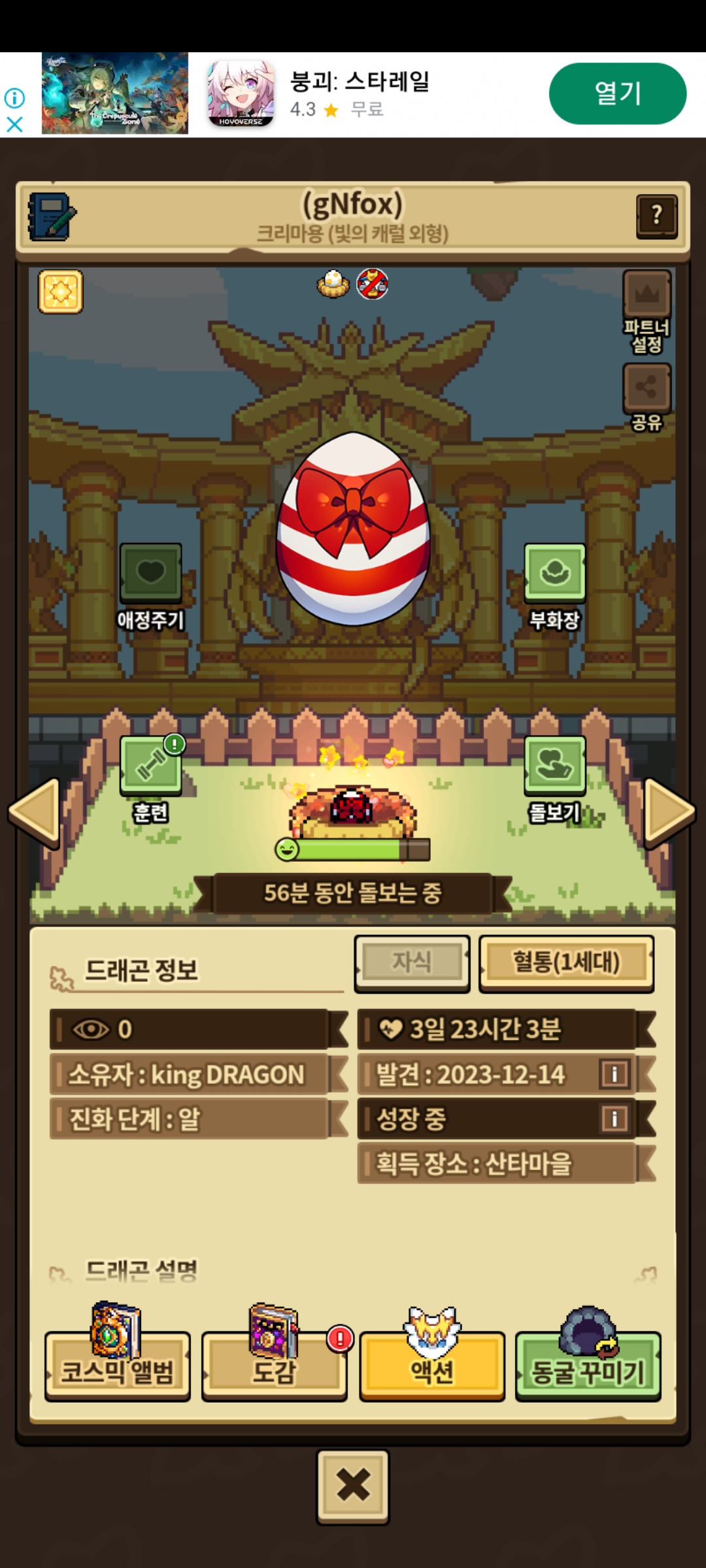Screen dimensions: 706x1568
Task: Open the notebook edit icon
Action: coord(52,216)
